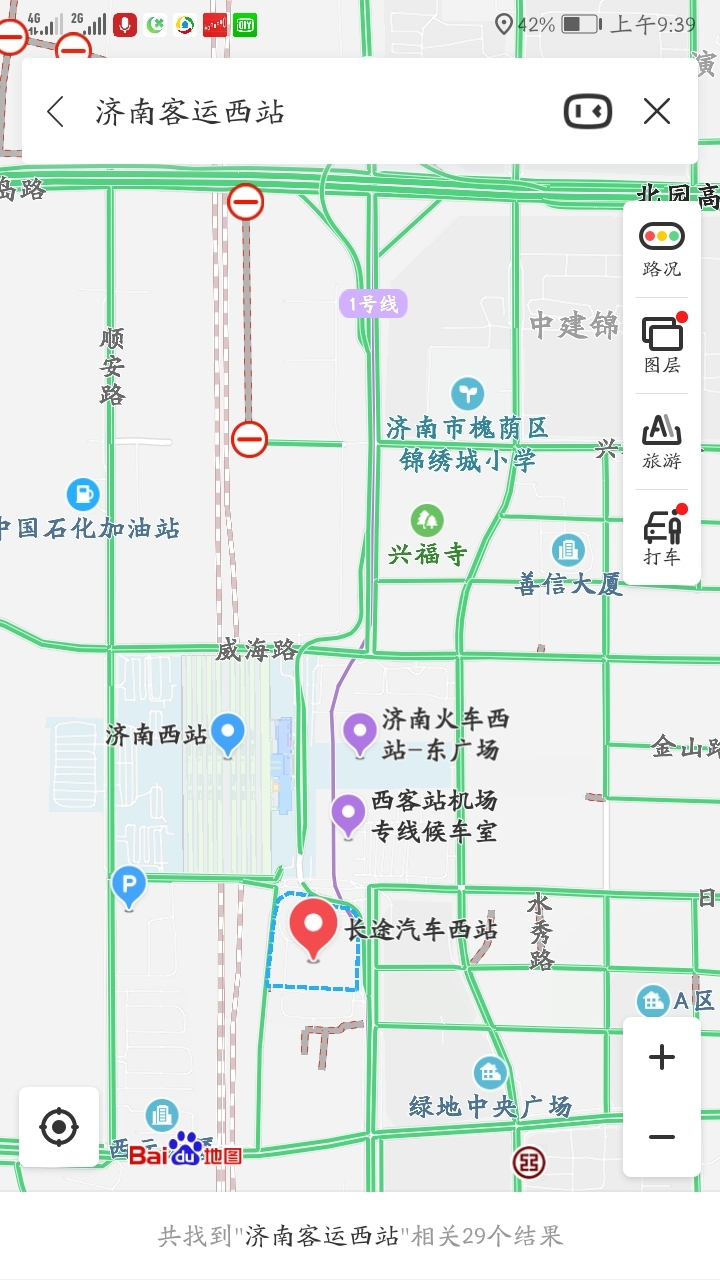Open the voice assistant robot icon

(588, 111)
